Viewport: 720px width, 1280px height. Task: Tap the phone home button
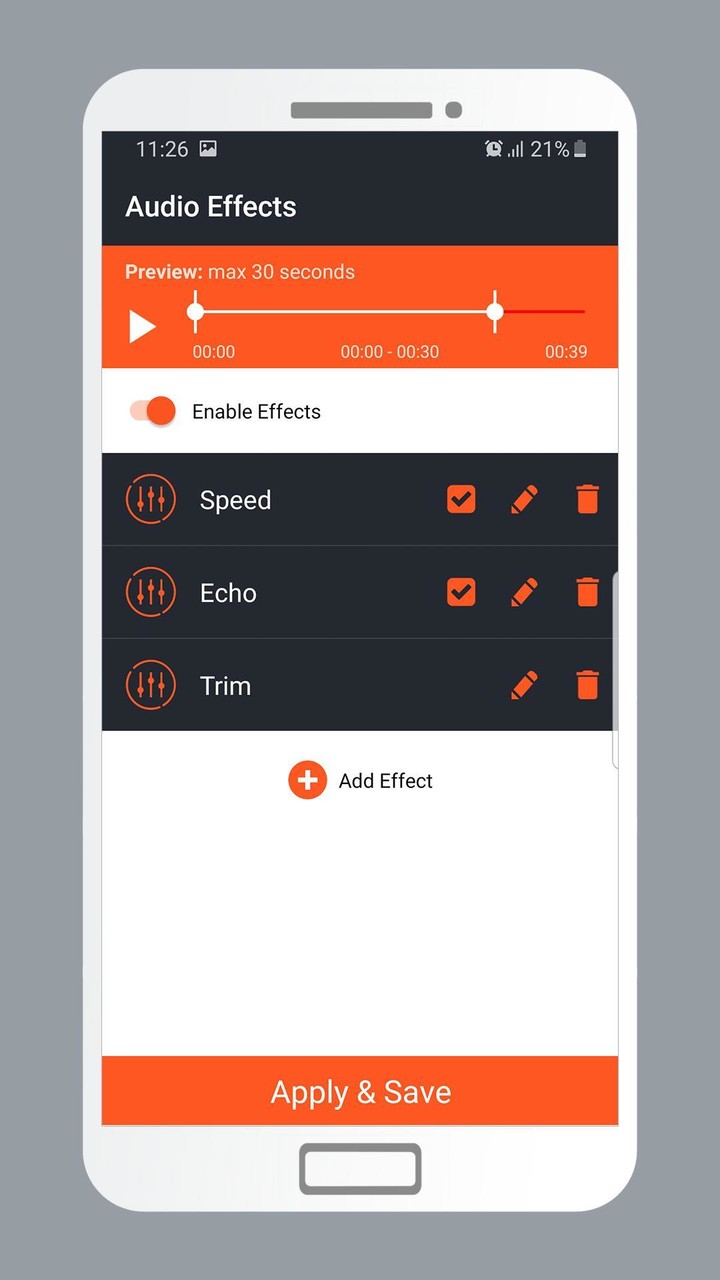[359, 1168]
